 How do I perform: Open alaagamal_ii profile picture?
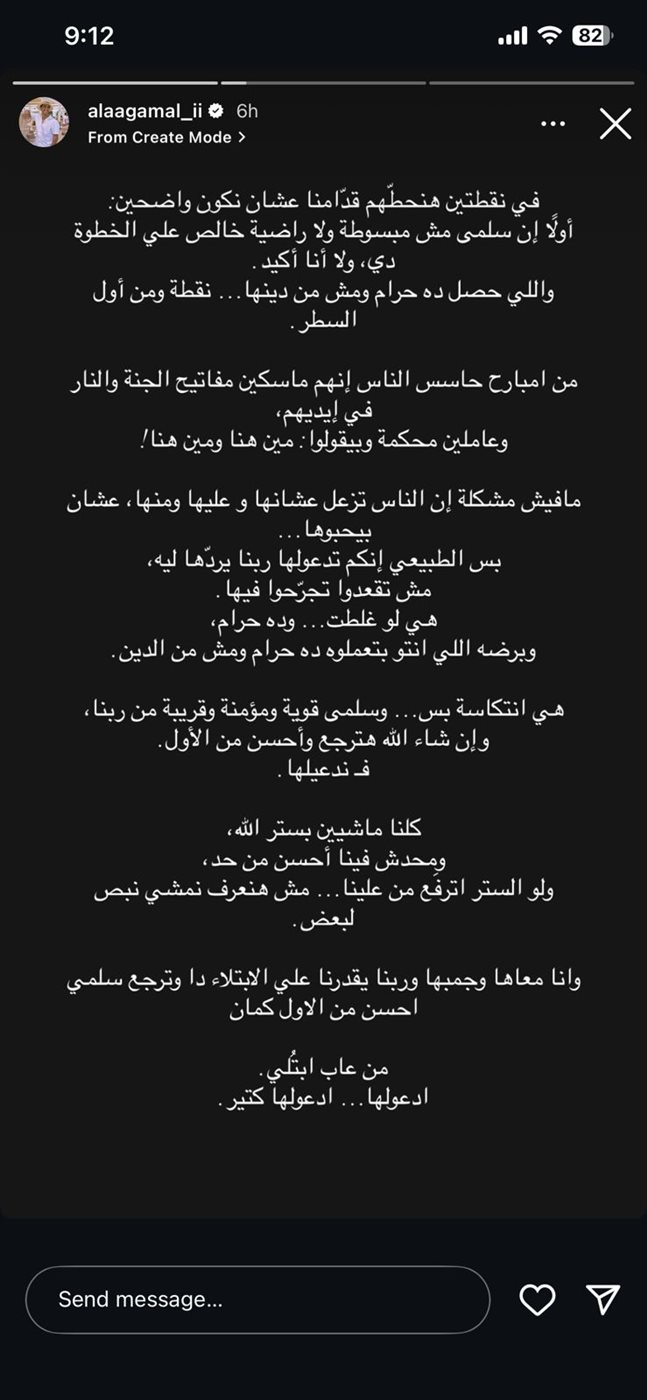coord(44,123)
